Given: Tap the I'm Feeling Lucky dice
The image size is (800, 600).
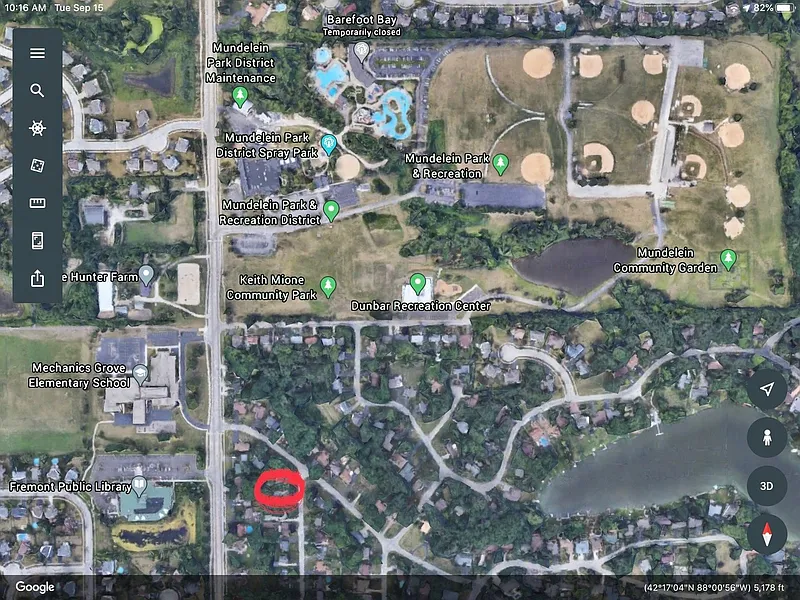Looking at the screenshot, I should pyautogui.click(x=37, y=165).
